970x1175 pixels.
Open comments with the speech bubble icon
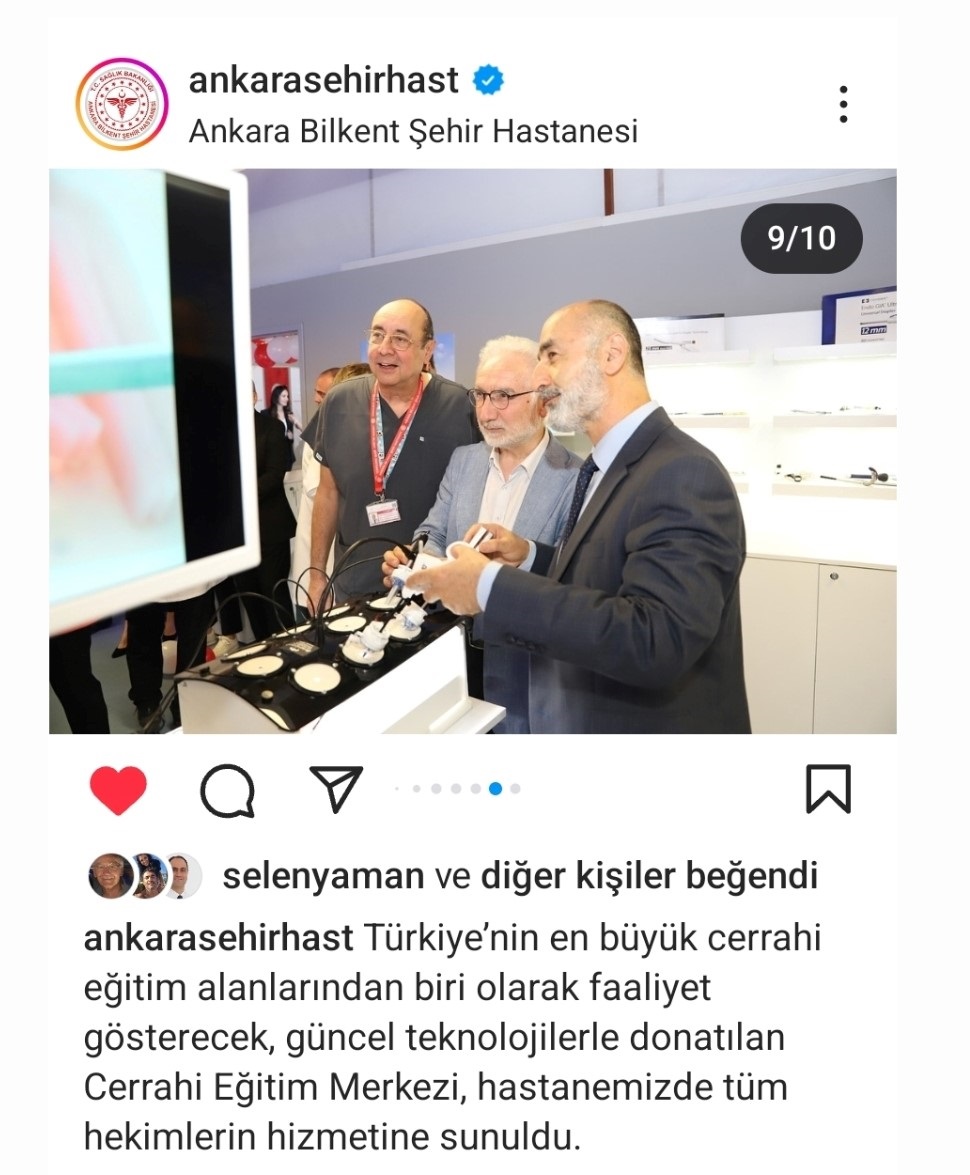click(x=228, y=790)
